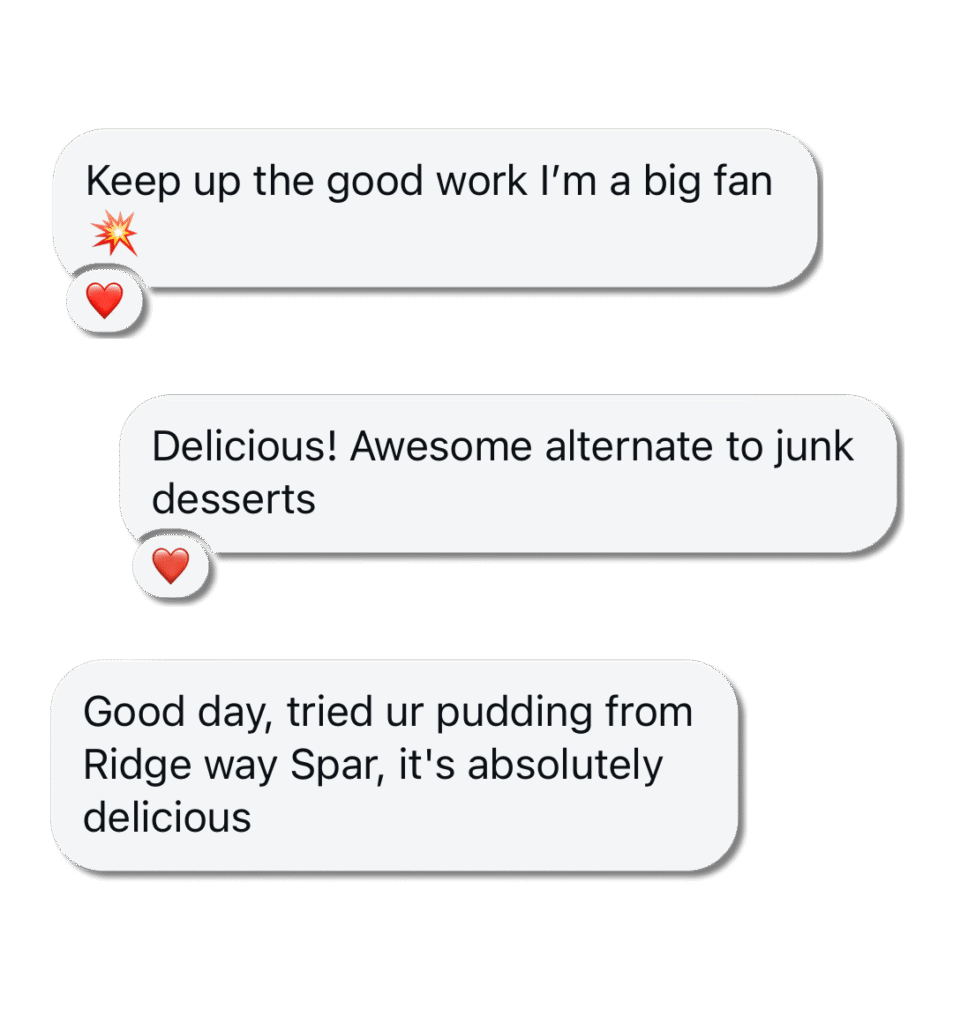The height and width of the screenshot is (1024, 953).
Task: Tap the collision emoji in the first message
Action: click(113, 233)
